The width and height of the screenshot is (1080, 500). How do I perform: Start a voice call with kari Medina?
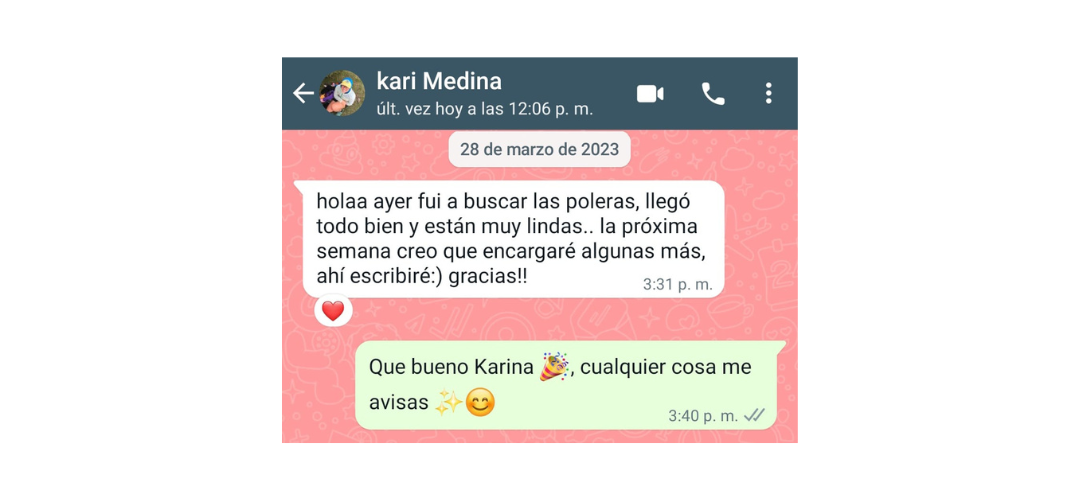[x=713, y=94]
